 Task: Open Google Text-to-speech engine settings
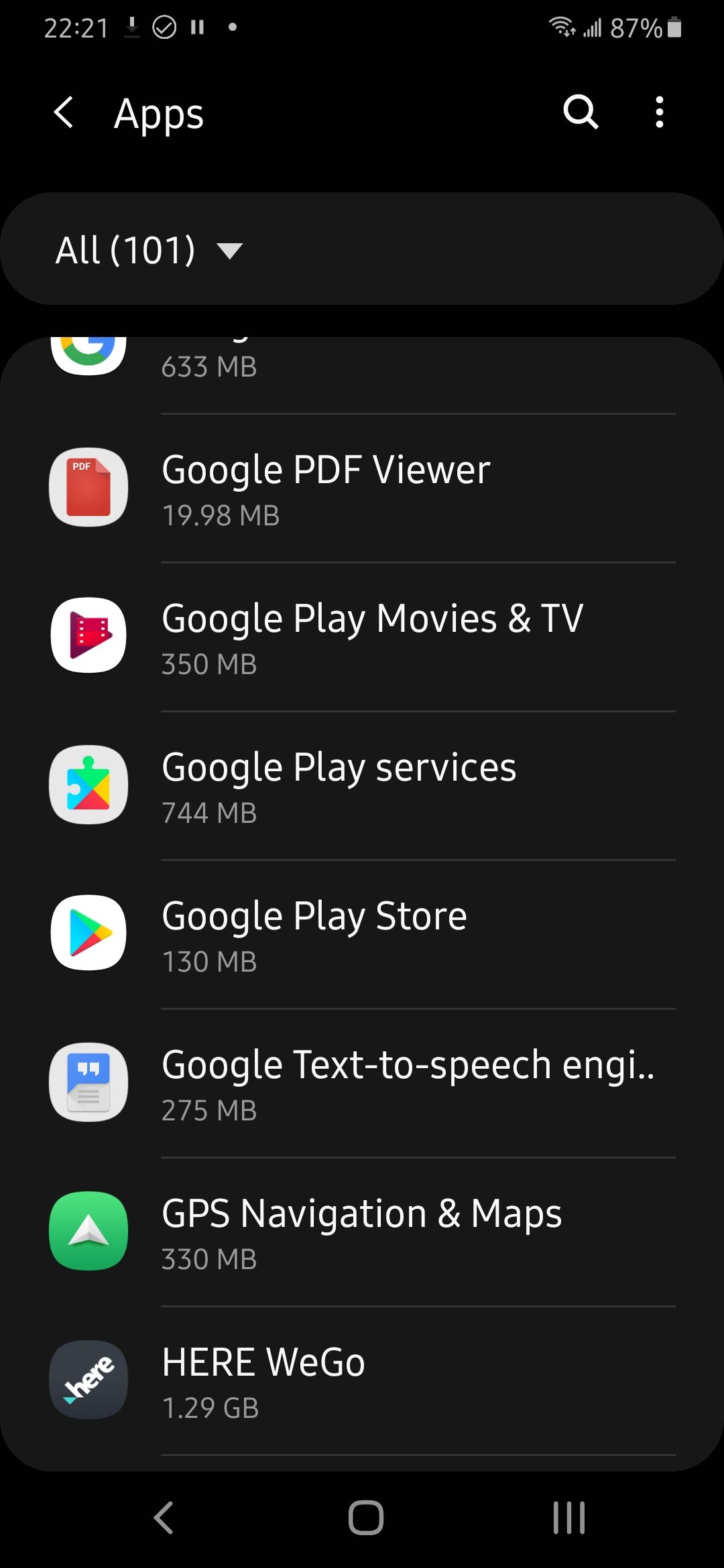[362, 1084]
